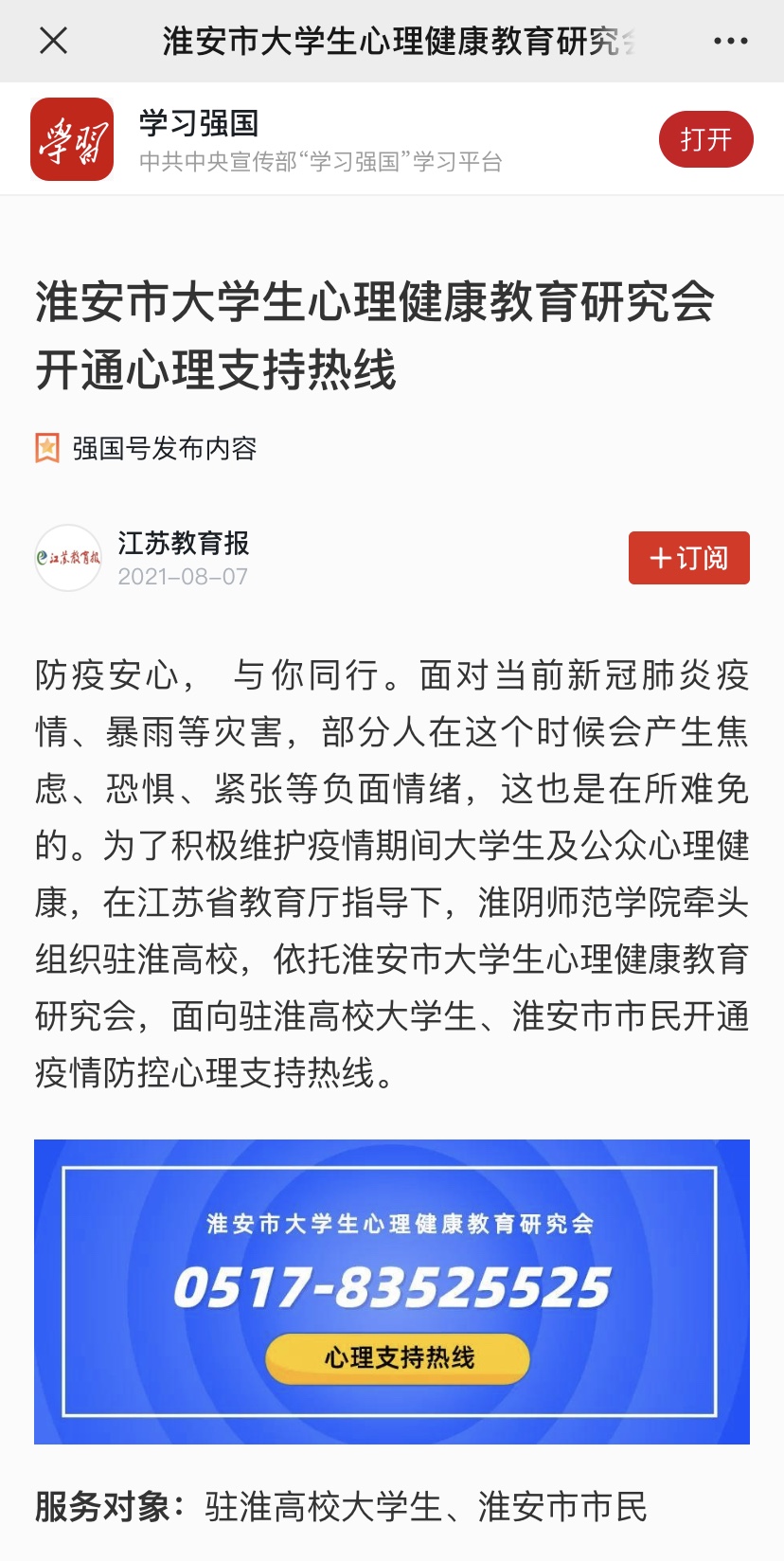This screenshot has height=1561, width=784.
Task: Close the article page
Action: [53, 41]
